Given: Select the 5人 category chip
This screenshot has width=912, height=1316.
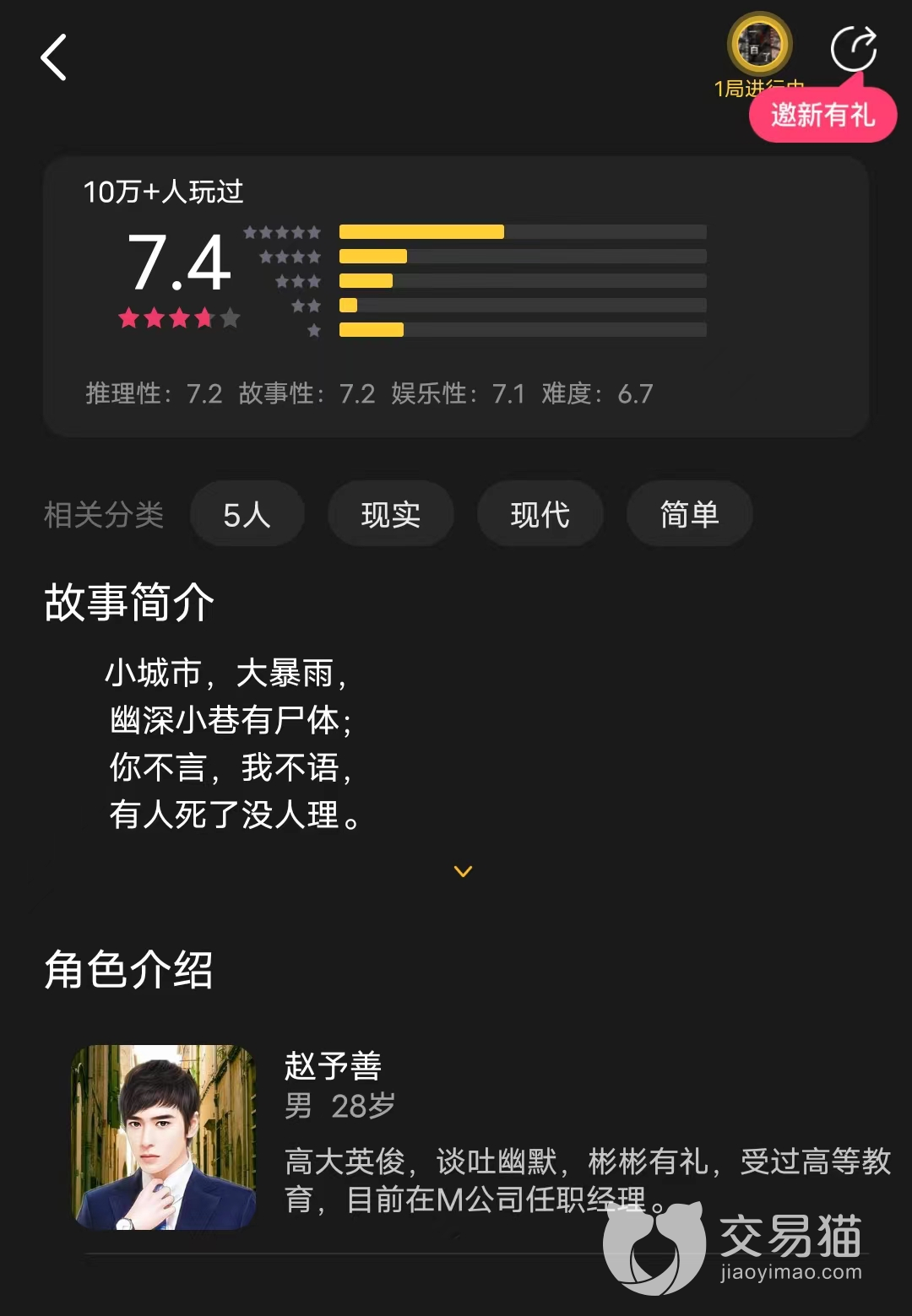Looking at the screenshot, I should click(247, 514).
